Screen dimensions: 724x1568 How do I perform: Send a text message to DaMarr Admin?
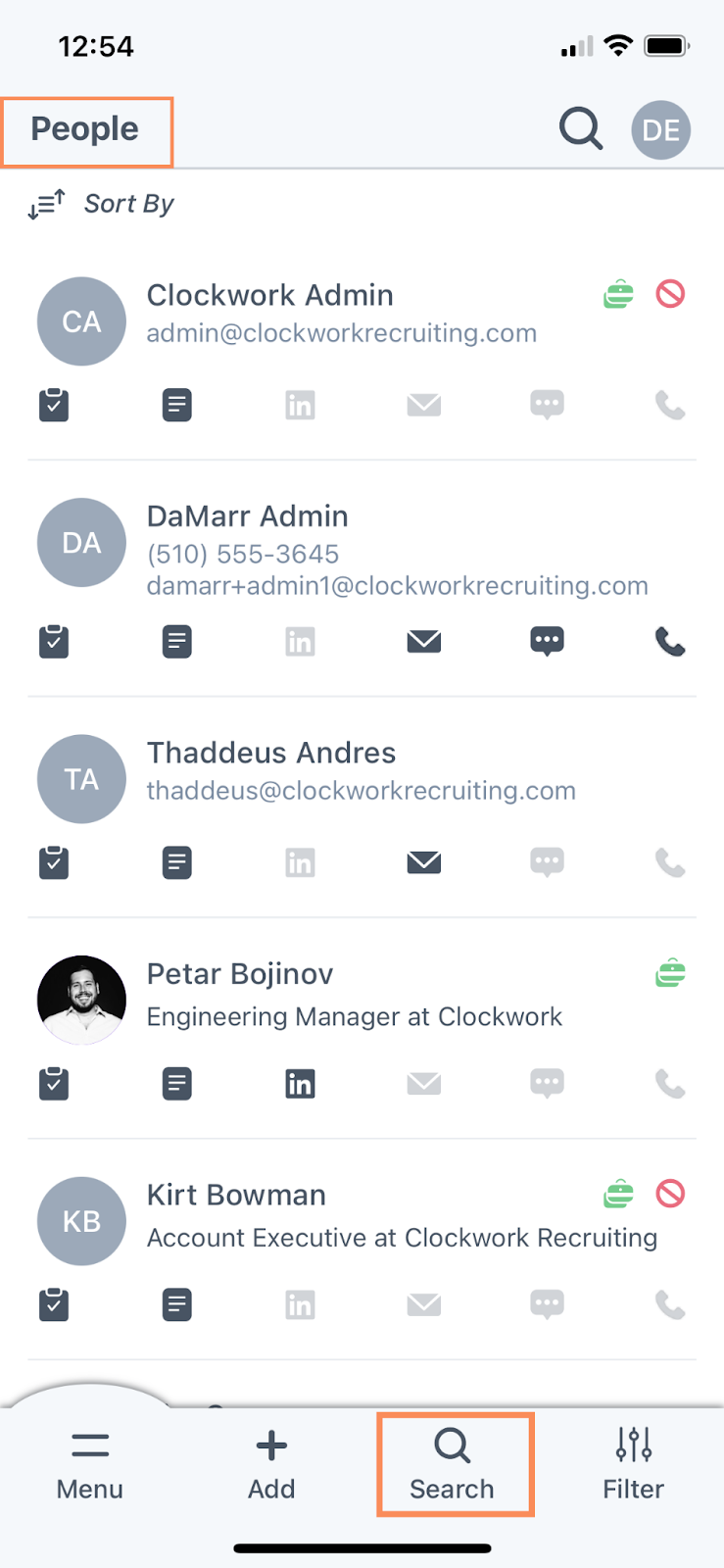tap(547, 642)
